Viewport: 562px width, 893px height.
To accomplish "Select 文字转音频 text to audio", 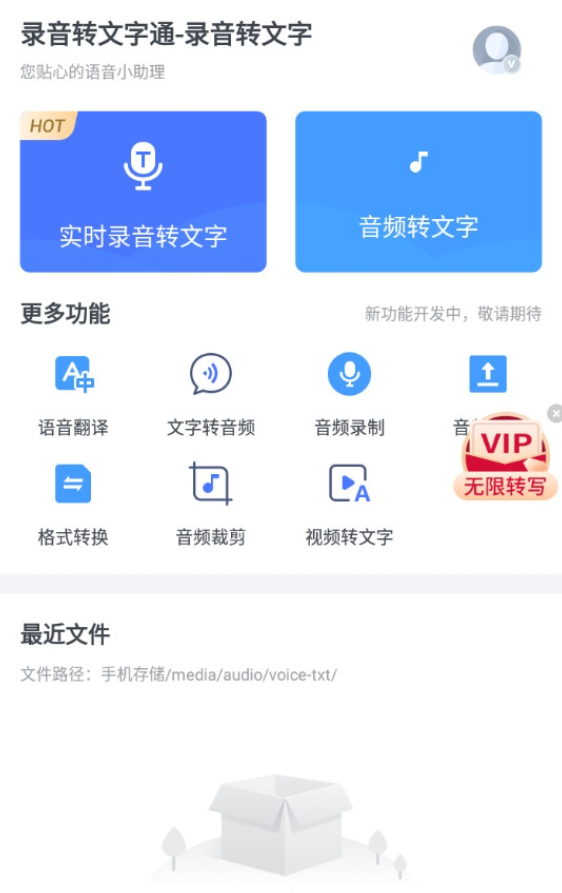I will (x=211, y=395).
